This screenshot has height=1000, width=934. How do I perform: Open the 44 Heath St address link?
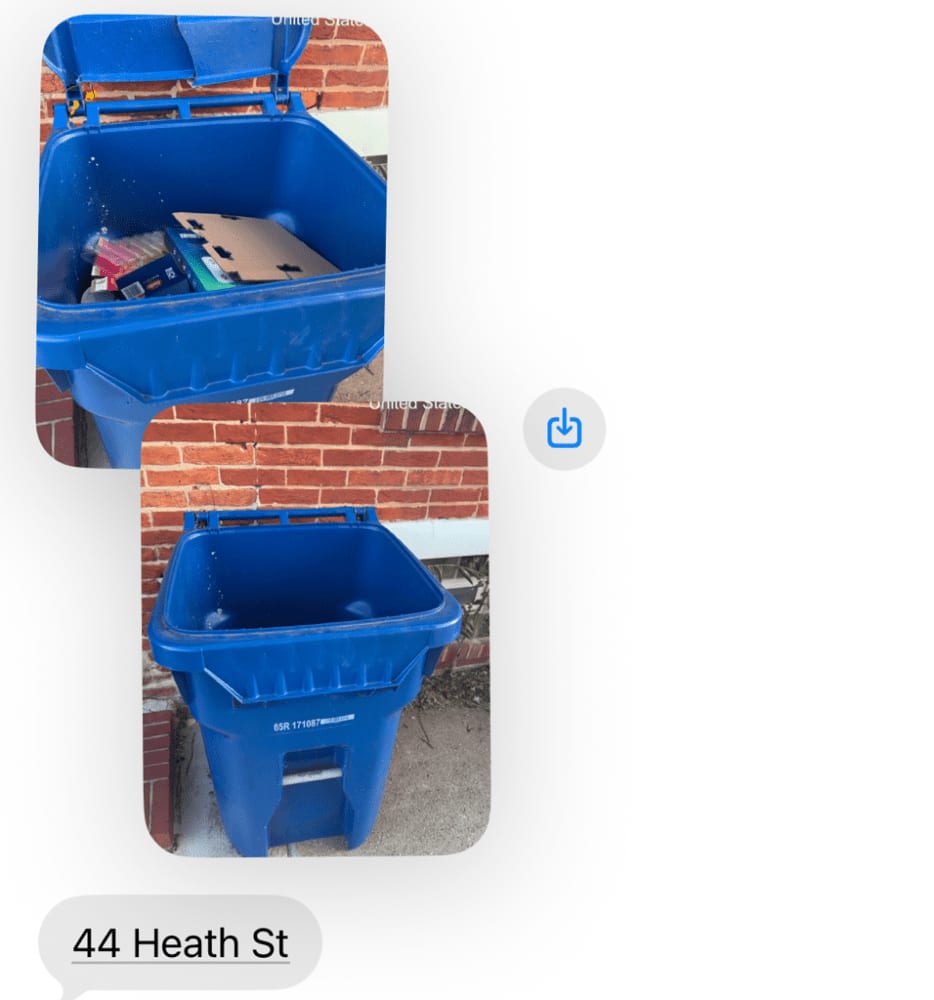180,944
